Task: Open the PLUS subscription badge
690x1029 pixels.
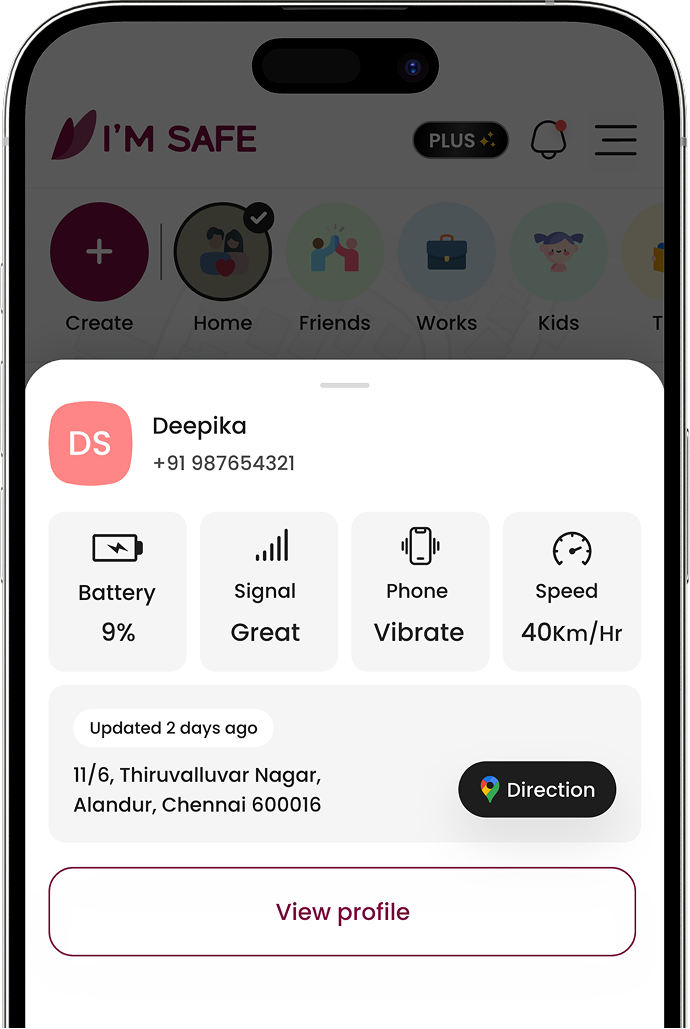Action: (461, 141)
